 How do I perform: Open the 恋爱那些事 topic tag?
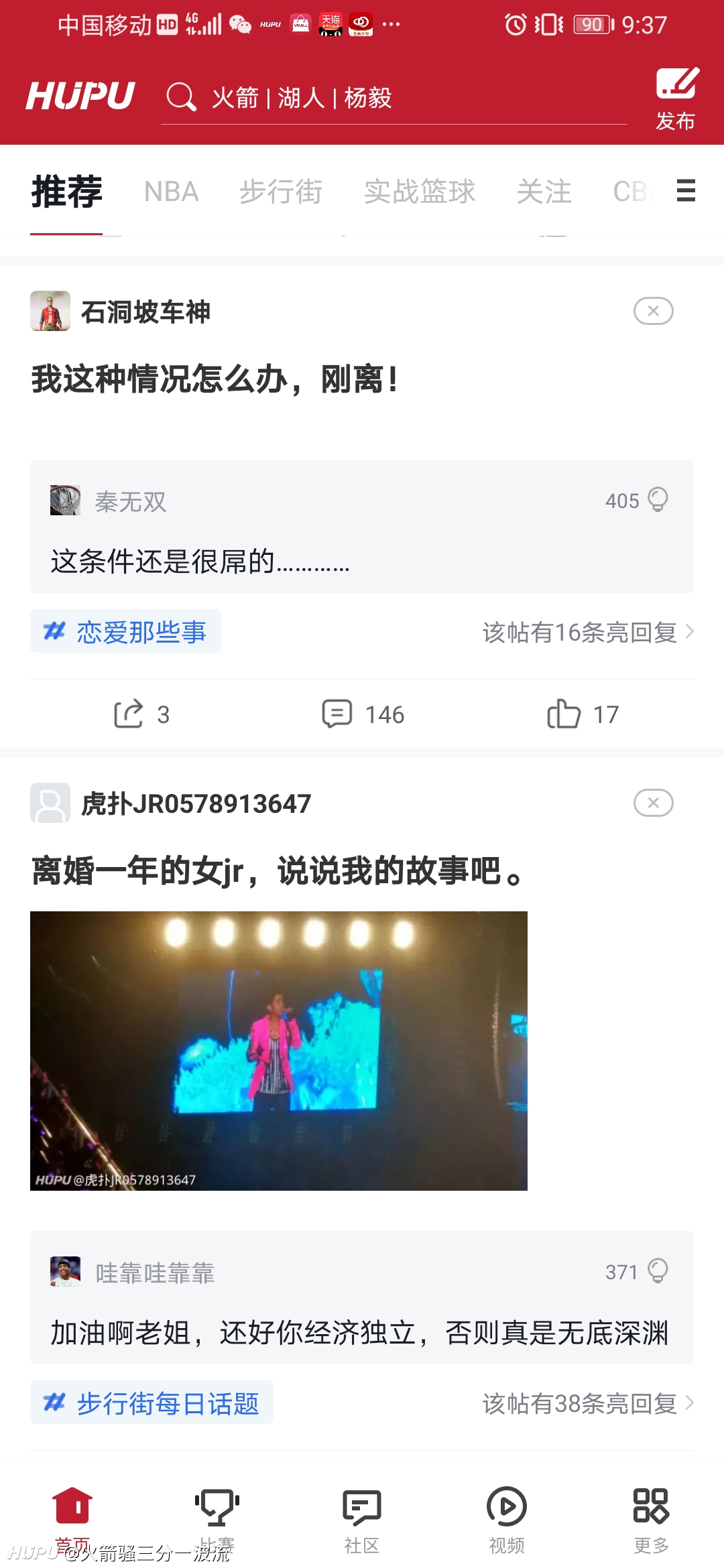(125, 631)
